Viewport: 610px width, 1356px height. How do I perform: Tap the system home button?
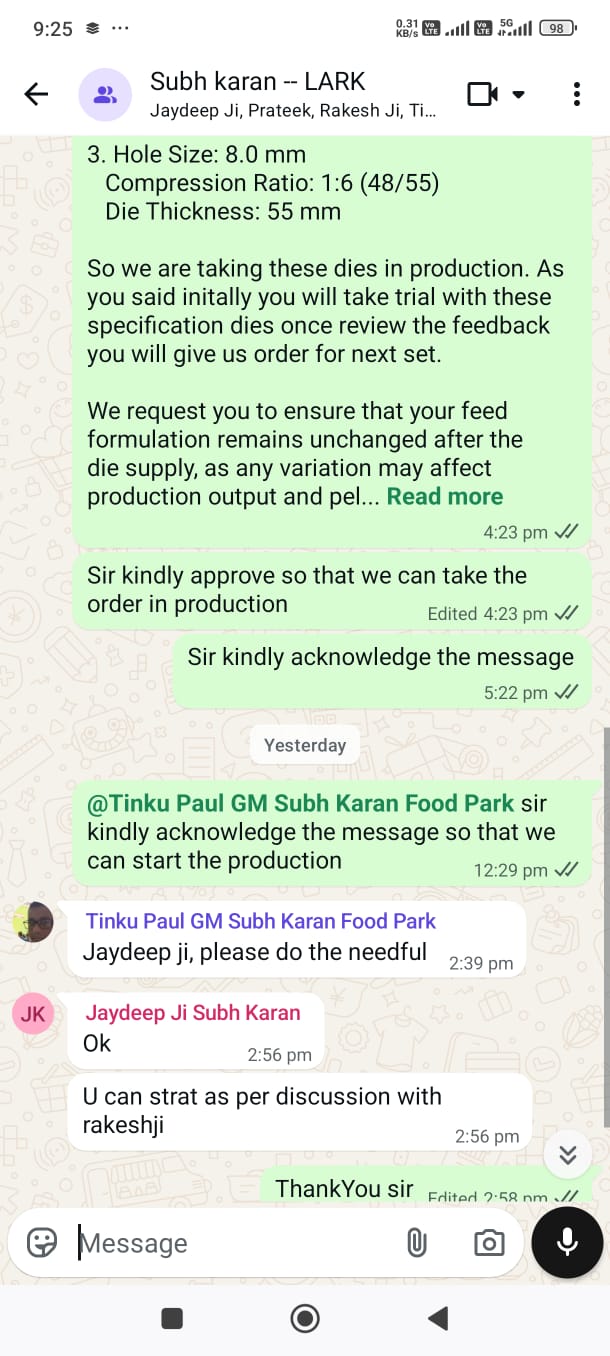click(x=305, y=1318)
